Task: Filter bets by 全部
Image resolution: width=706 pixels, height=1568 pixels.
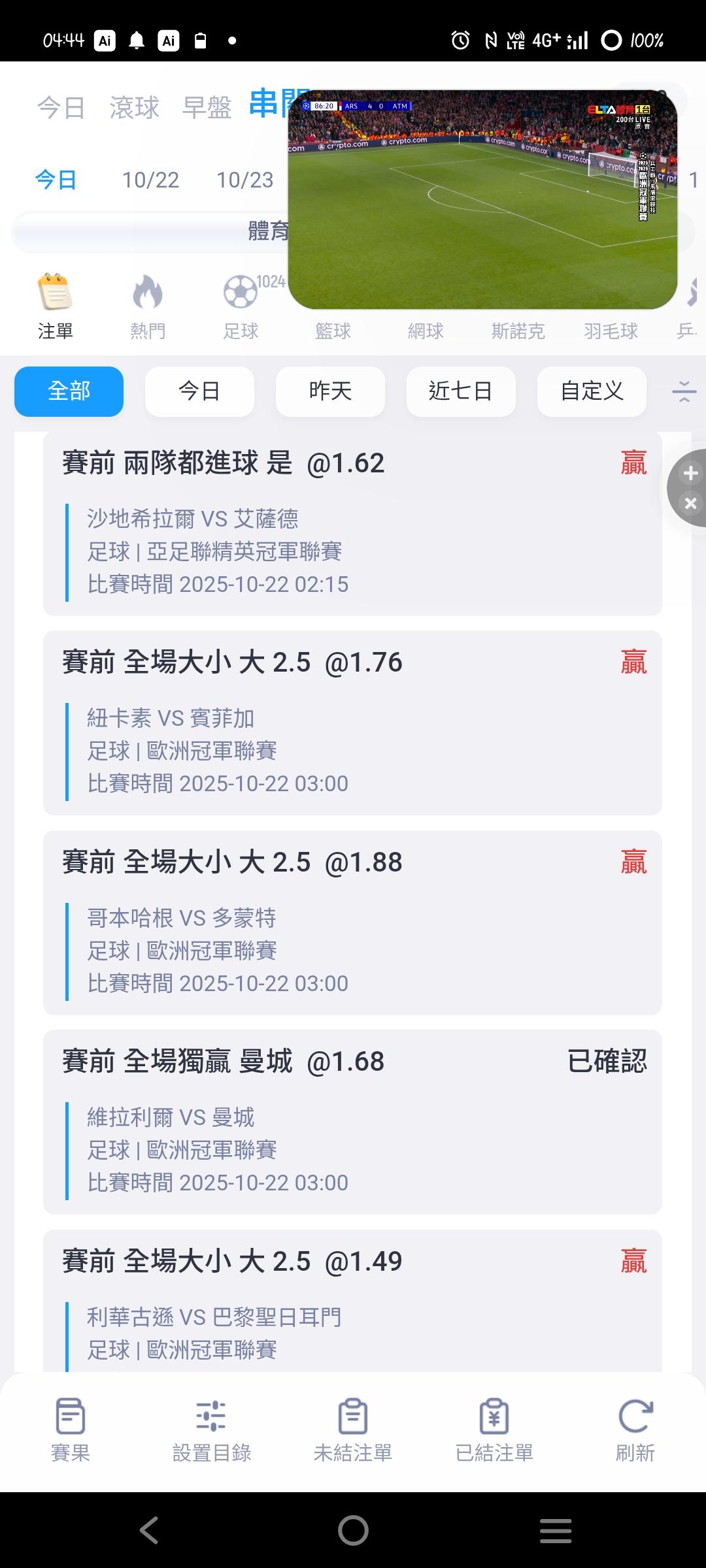Action: click(69, 391)
